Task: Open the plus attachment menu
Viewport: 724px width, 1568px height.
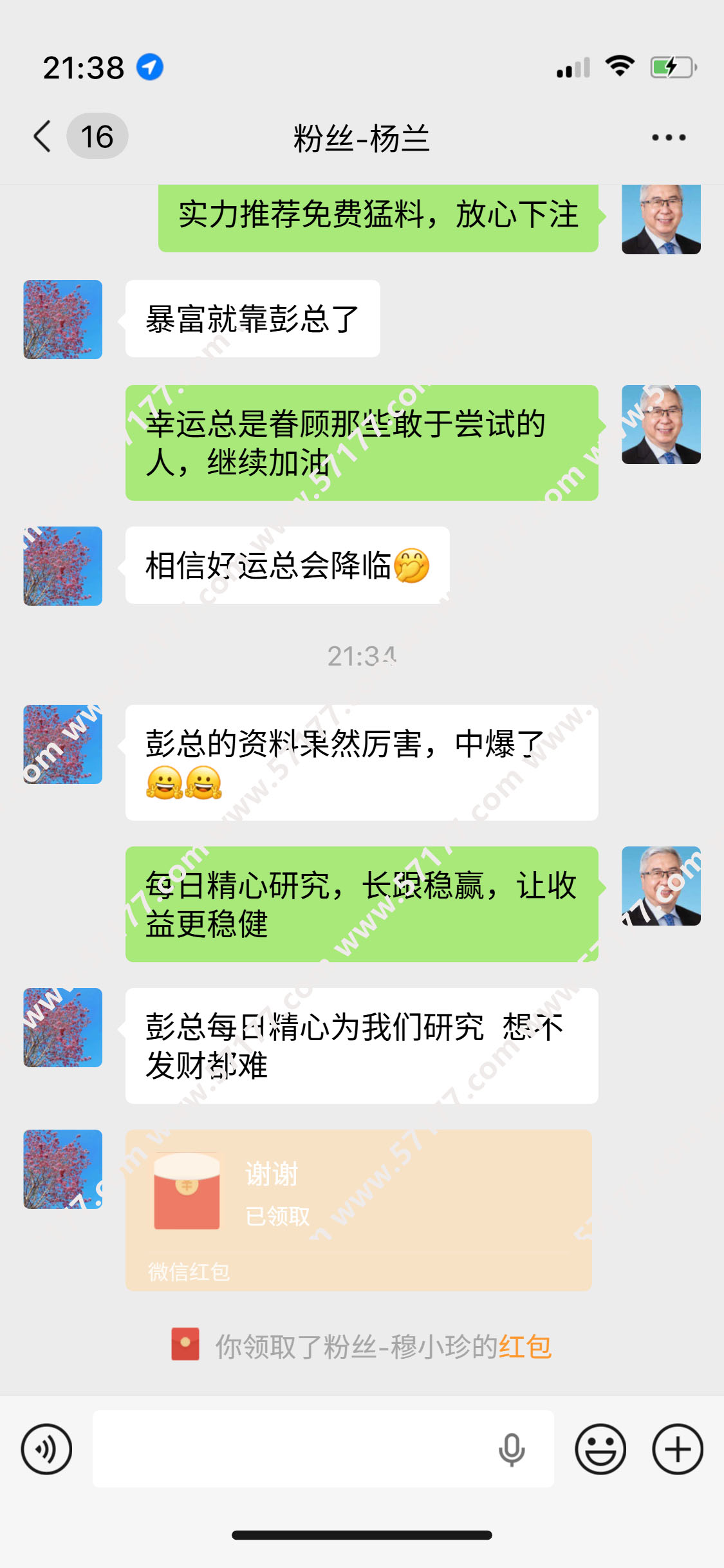Action: (677, 1449)
